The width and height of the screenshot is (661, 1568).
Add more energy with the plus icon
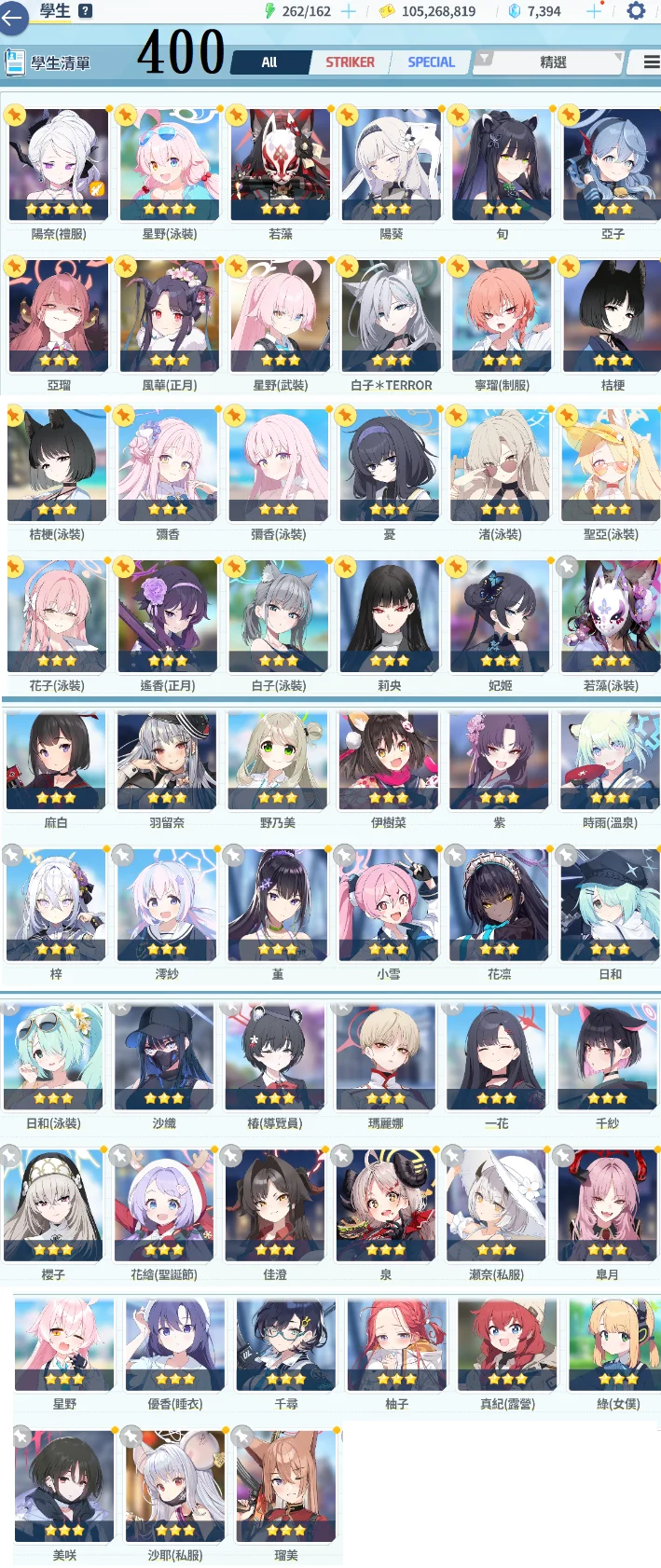tap(349, 11)
